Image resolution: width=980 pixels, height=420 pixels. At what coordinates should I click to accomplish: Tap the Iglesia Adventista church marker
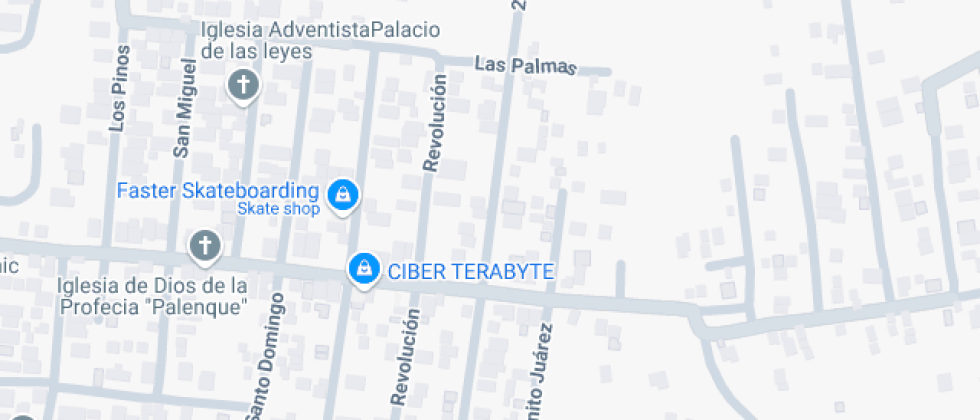tap(243, 85)
